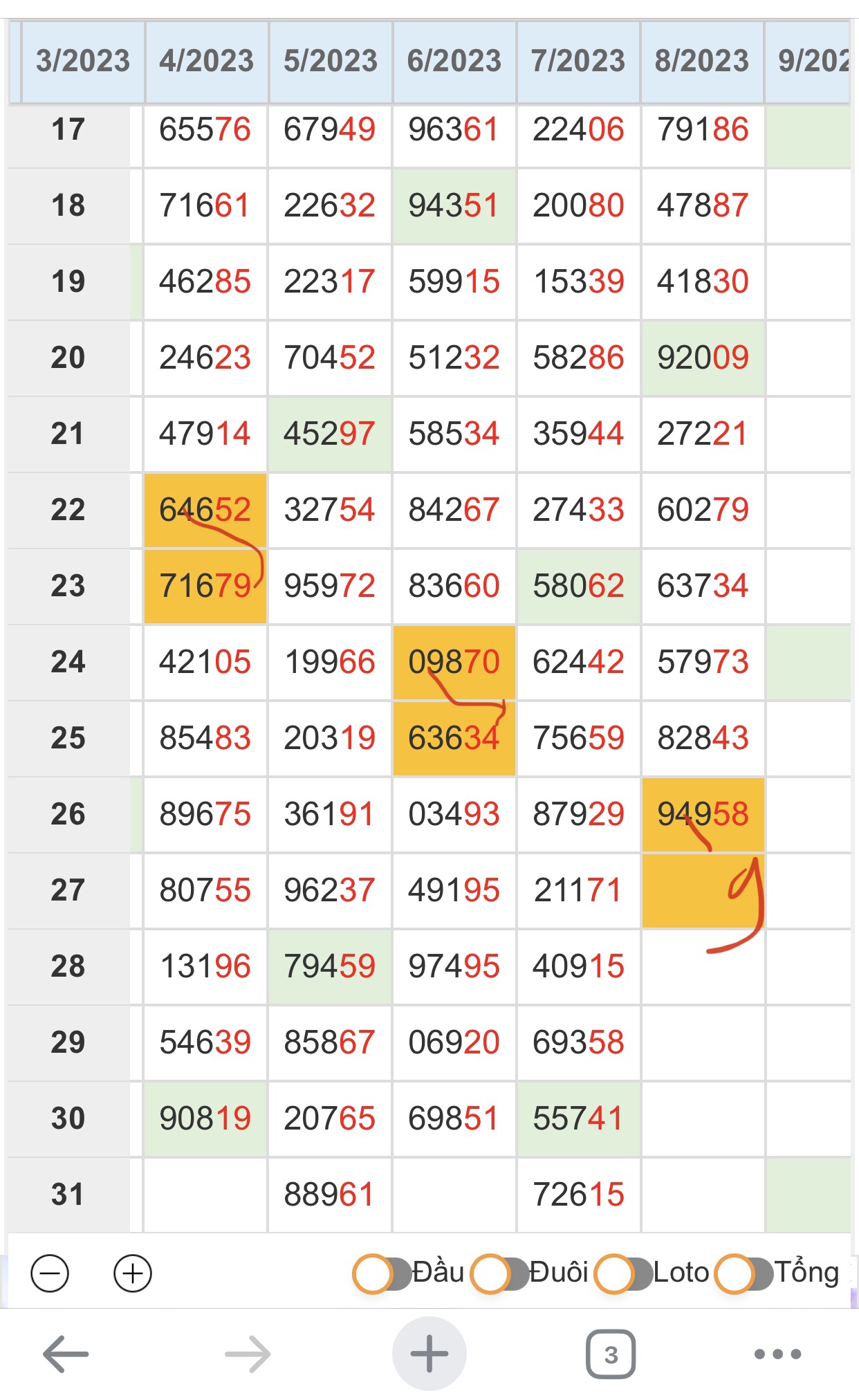859x1400 pixels.
Task: Enable the Loto switch
Action: point(625,1273)
